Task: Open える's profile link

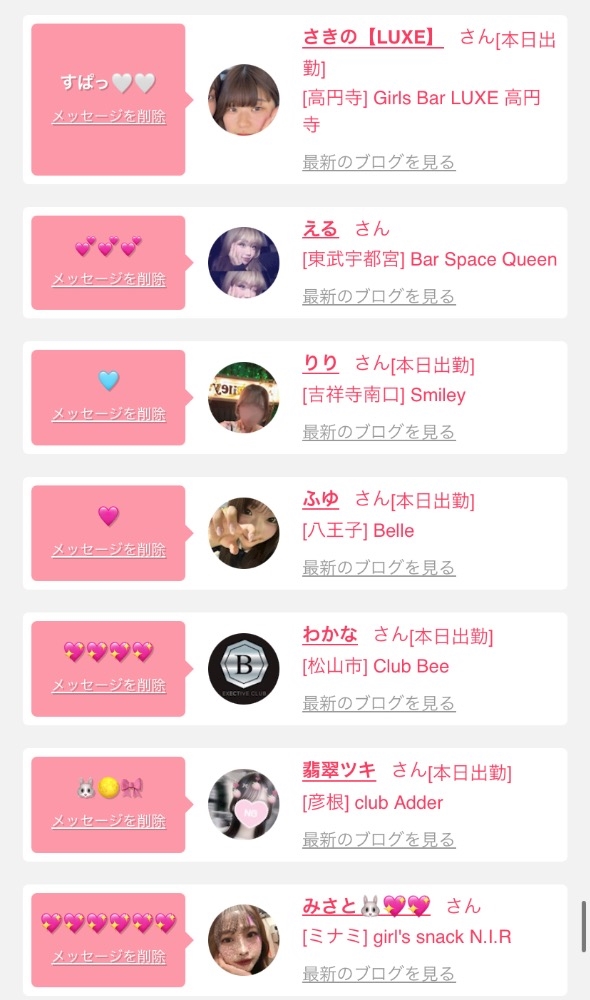Action: pos(320,229)
